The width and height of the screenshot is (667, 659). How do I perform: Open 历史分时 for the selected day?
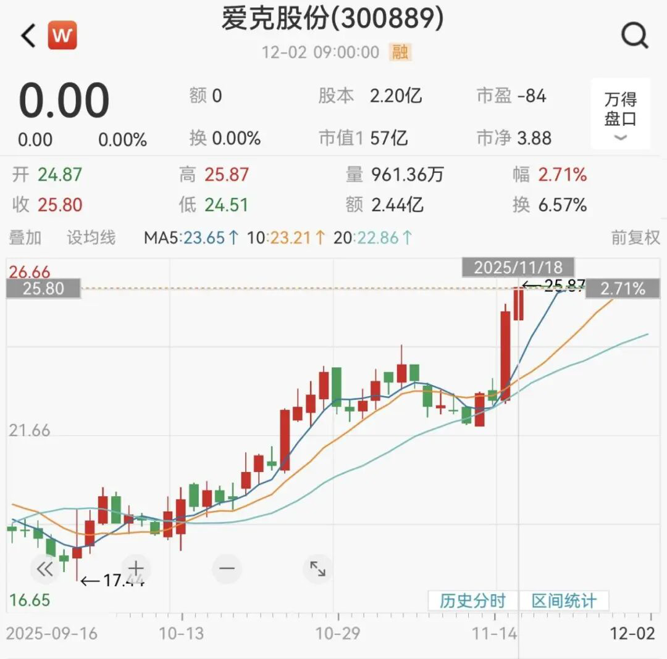tap(473, 601)
